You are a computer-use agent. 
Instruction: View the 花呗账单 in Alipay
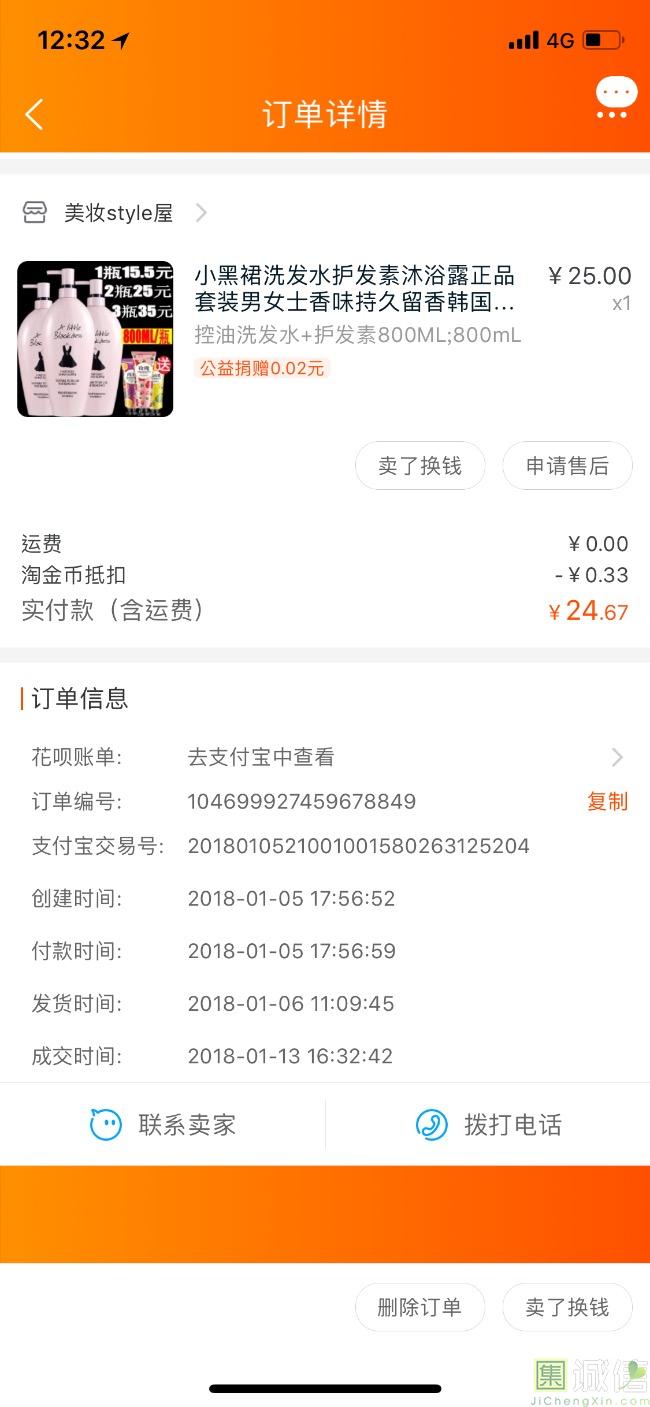tap(400, 757)
